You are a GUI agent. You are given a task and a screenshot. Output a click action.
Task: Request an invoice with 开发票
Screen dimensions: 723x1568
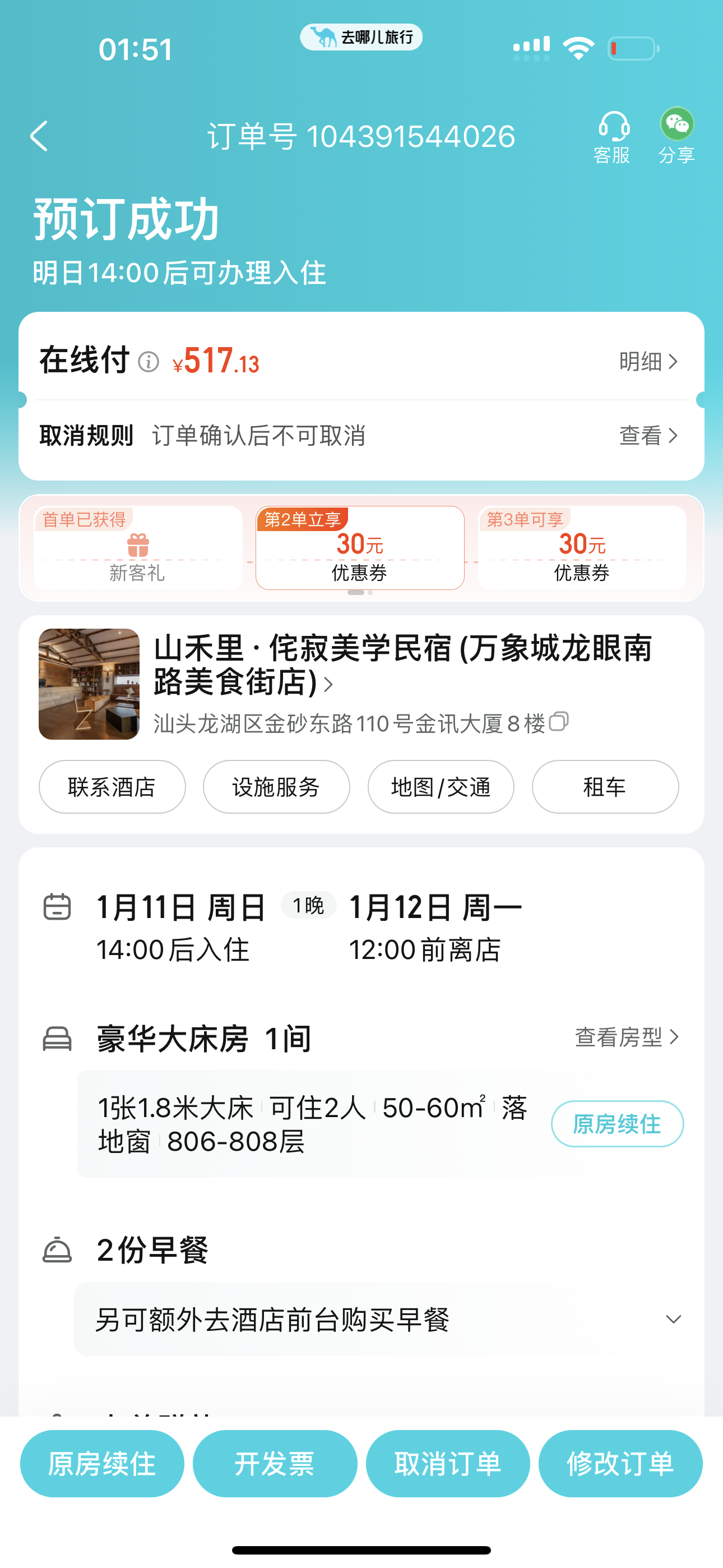click(275, 1463)
